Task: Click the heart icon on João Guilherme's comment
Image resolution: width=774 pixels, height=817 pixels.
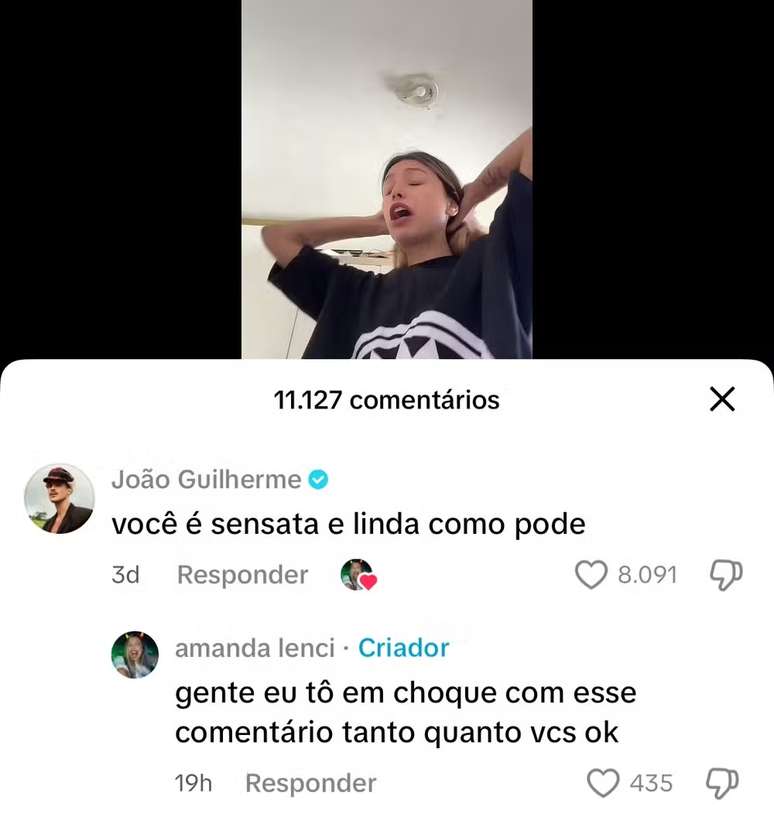Action: coord(591,574)
